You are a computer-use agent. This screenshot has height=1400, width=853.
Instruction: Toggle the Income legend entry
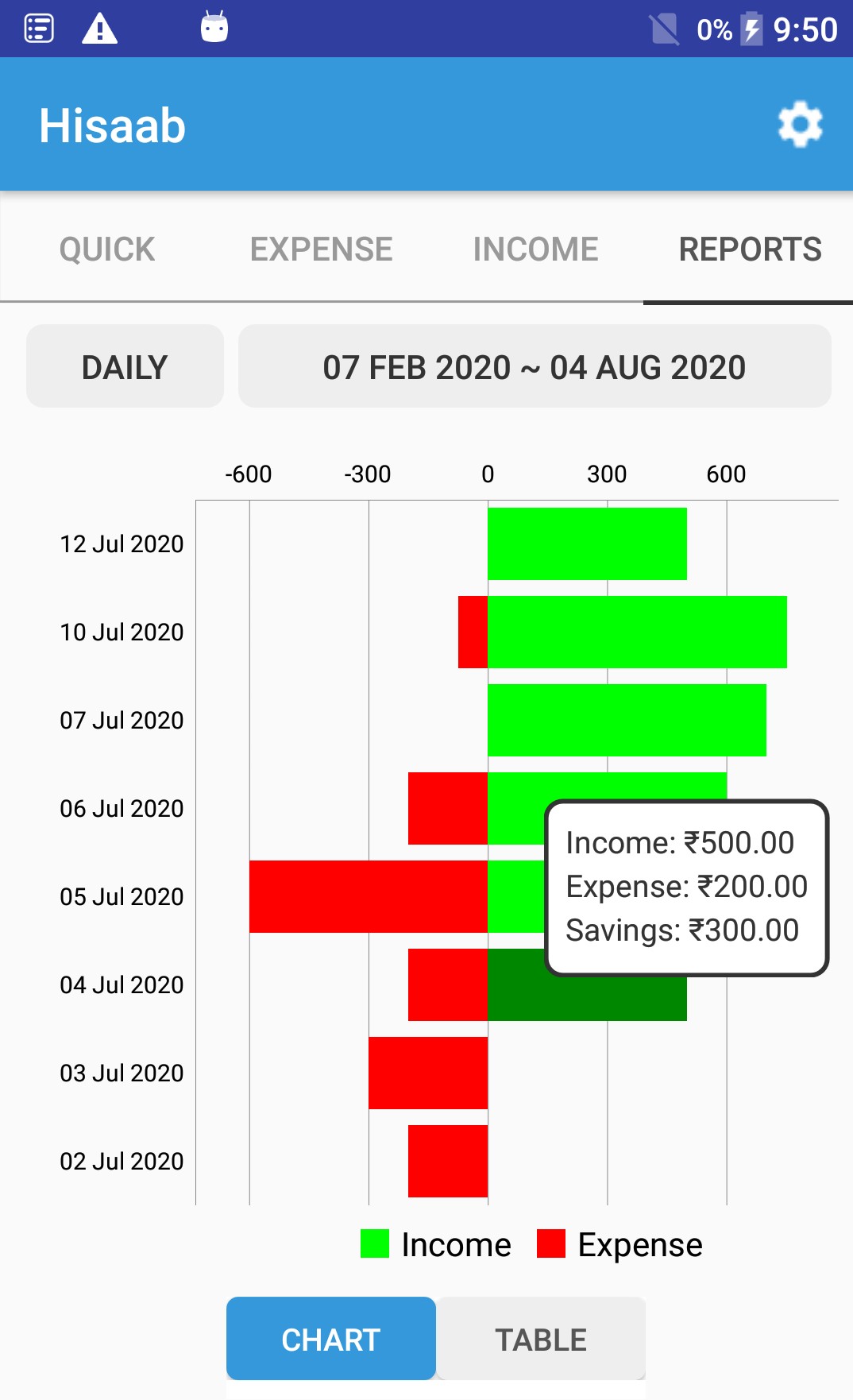[436, 1244]
